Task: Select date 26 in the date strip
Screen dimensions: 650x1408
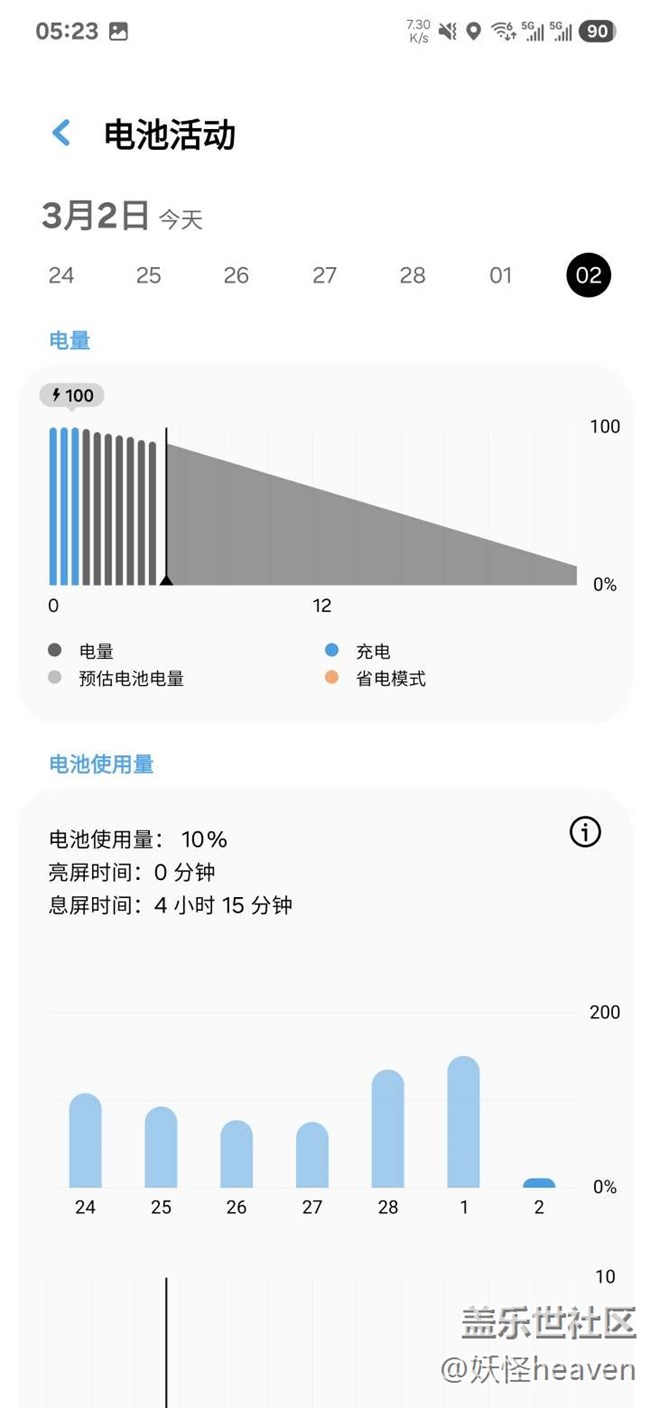Action: [x=236, y=275]
